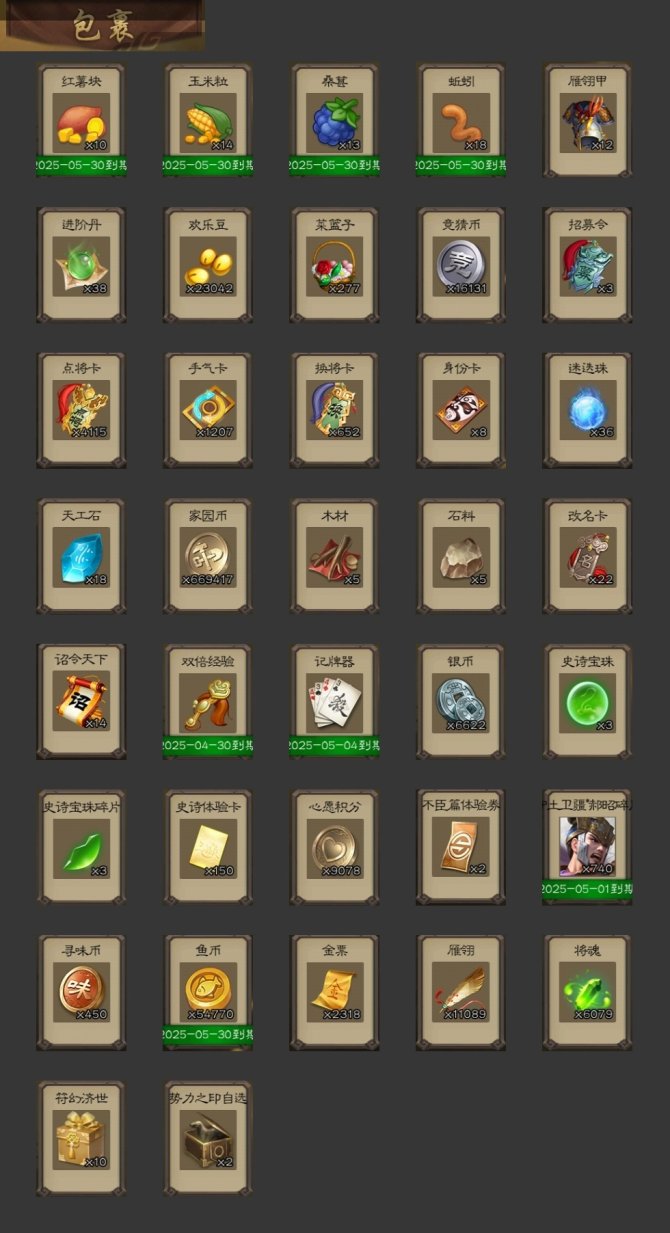Image resolution: width=670 pixels, height=1233 pixels.
Task: Open the 家园币 coin item
Action: point(208,557)
